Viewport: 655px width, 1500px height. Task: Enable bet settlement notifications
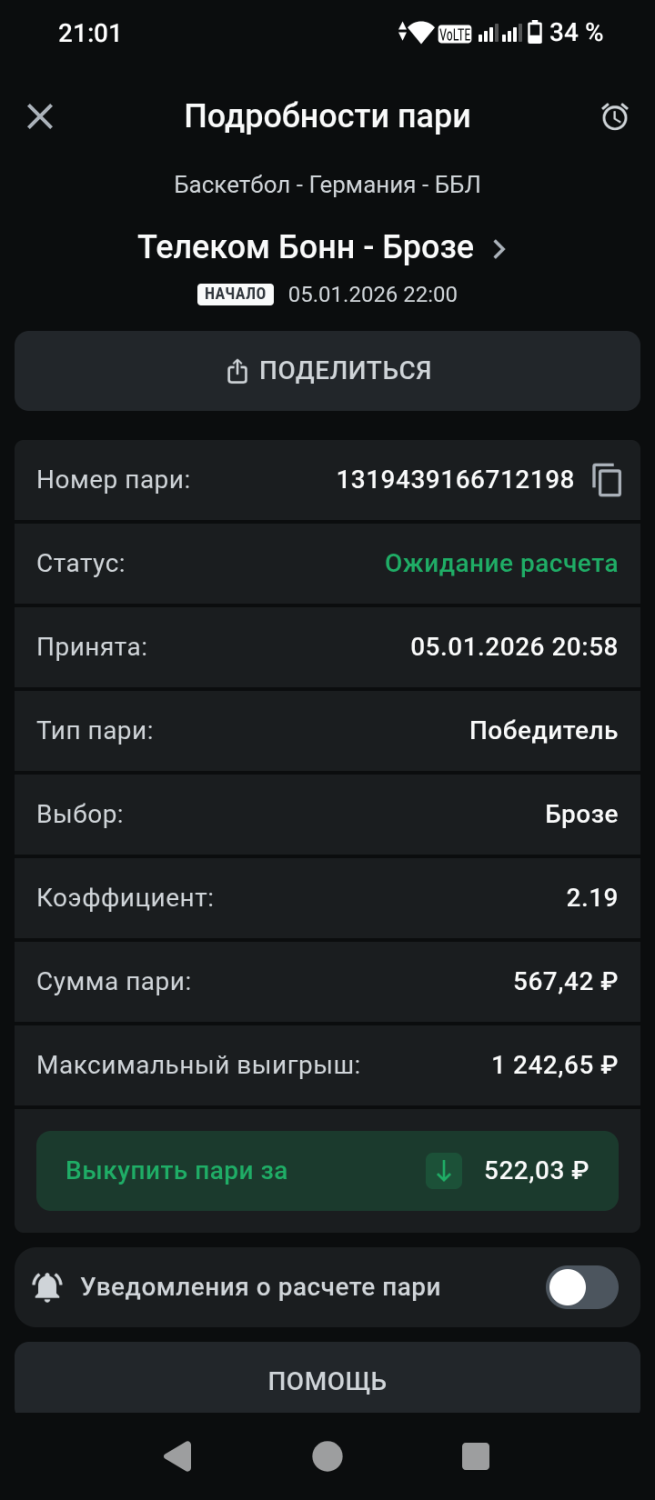click(581, 1288)
